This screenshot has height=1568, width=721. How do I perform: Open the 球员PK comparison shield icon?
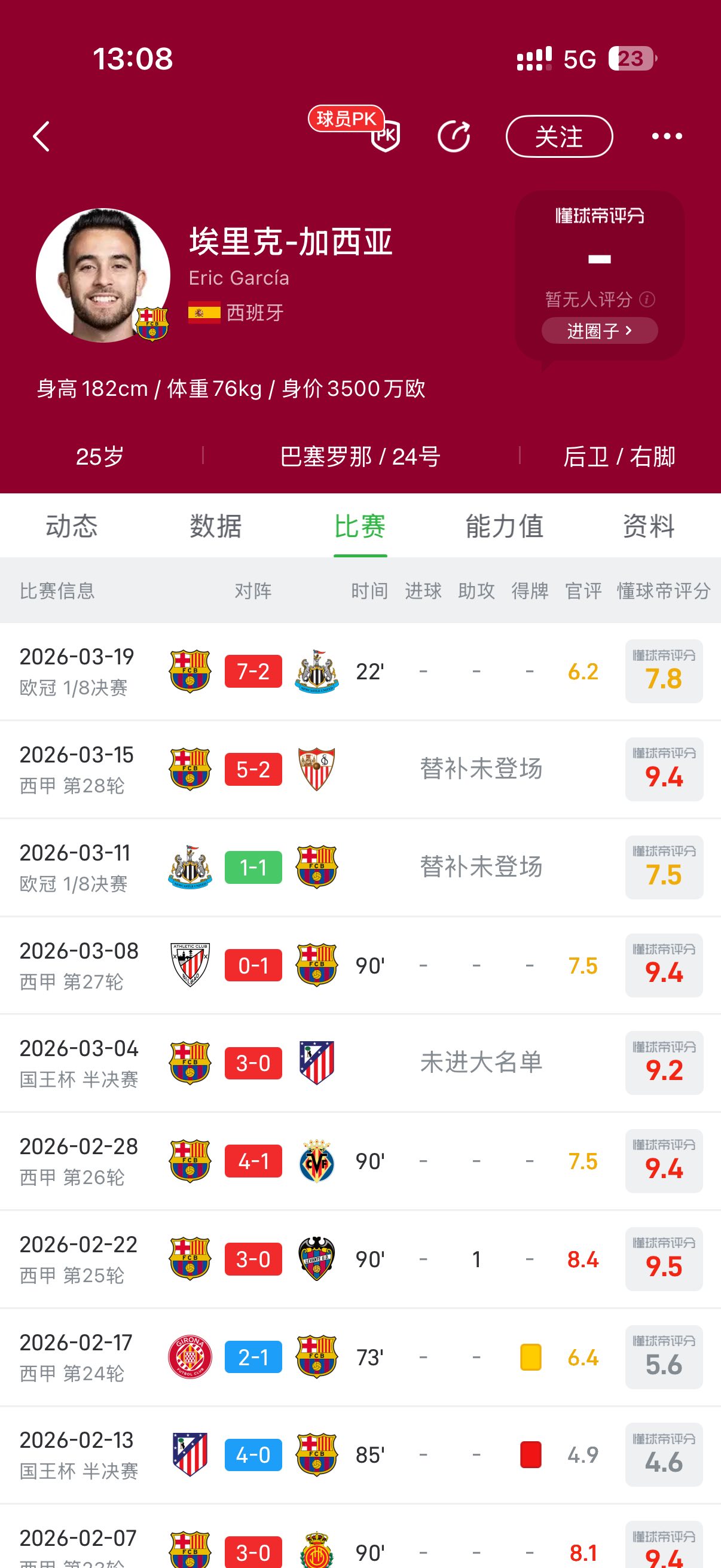coord(385,135)
